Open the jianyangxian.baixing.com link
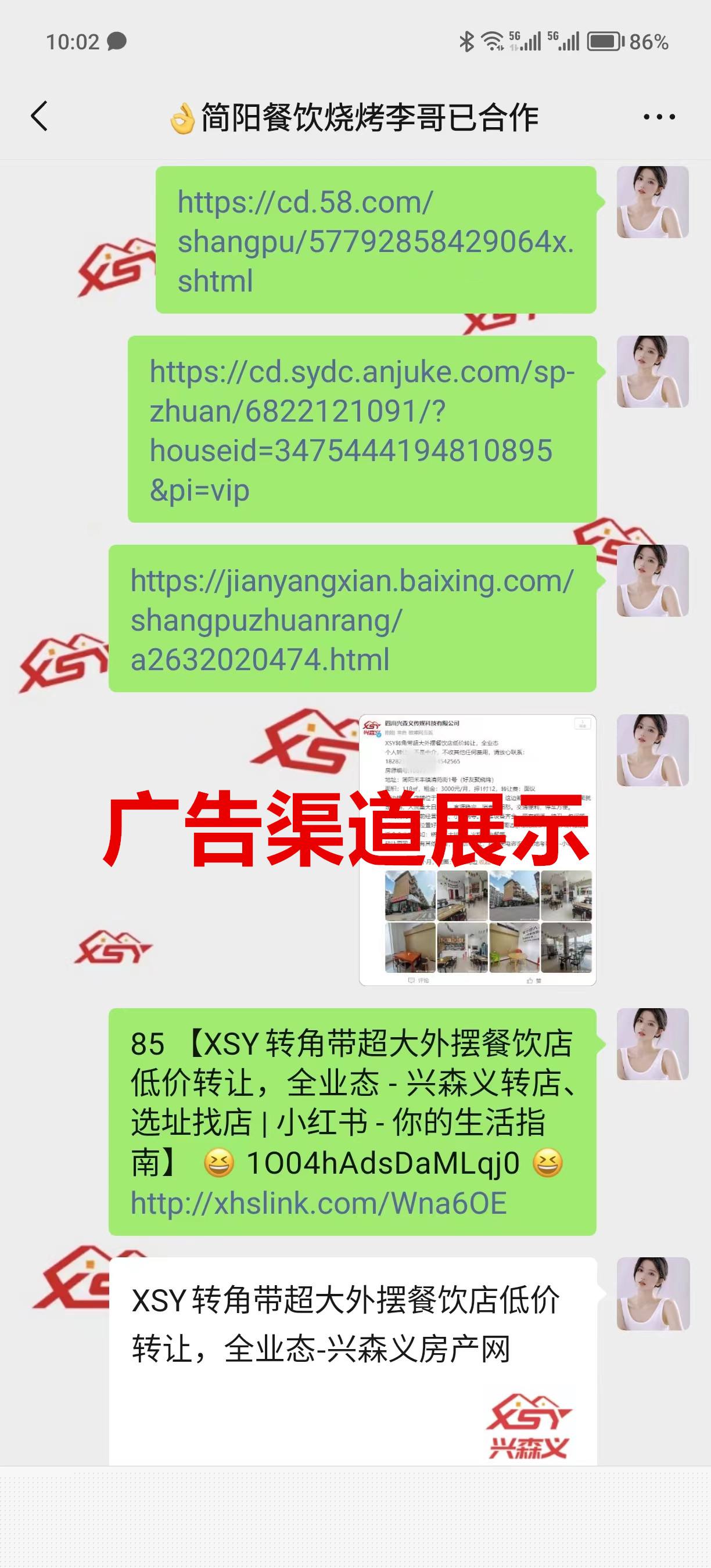The width and height of the screenshot is (711, 1568). pos(352,620)
